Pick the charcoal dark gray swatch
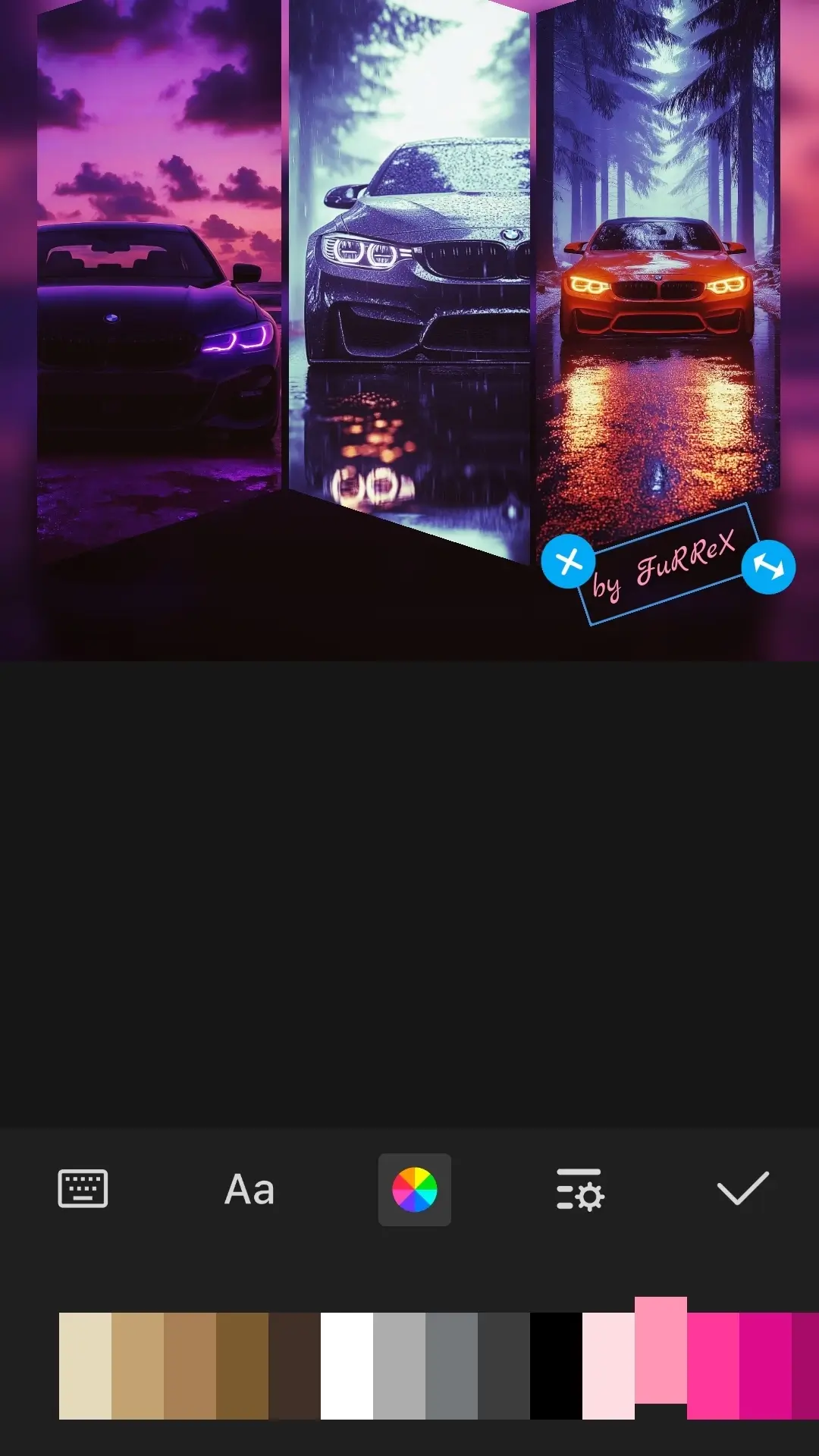 pos(504,1365)
